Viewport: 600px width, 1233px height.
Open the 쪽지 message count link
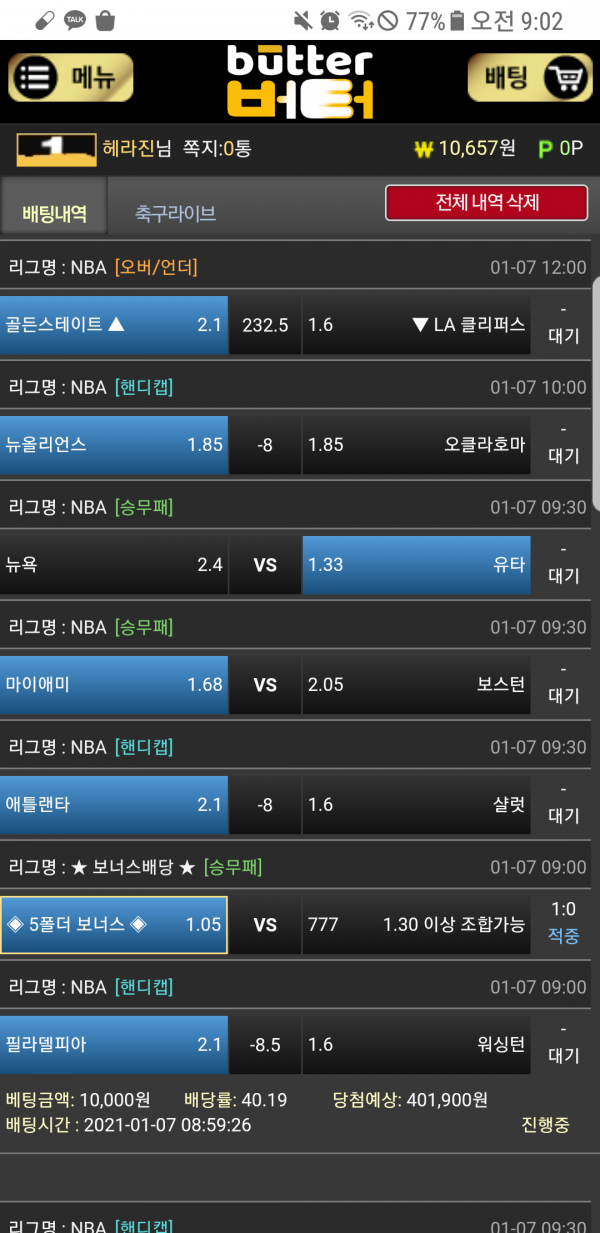click(217, 149)
